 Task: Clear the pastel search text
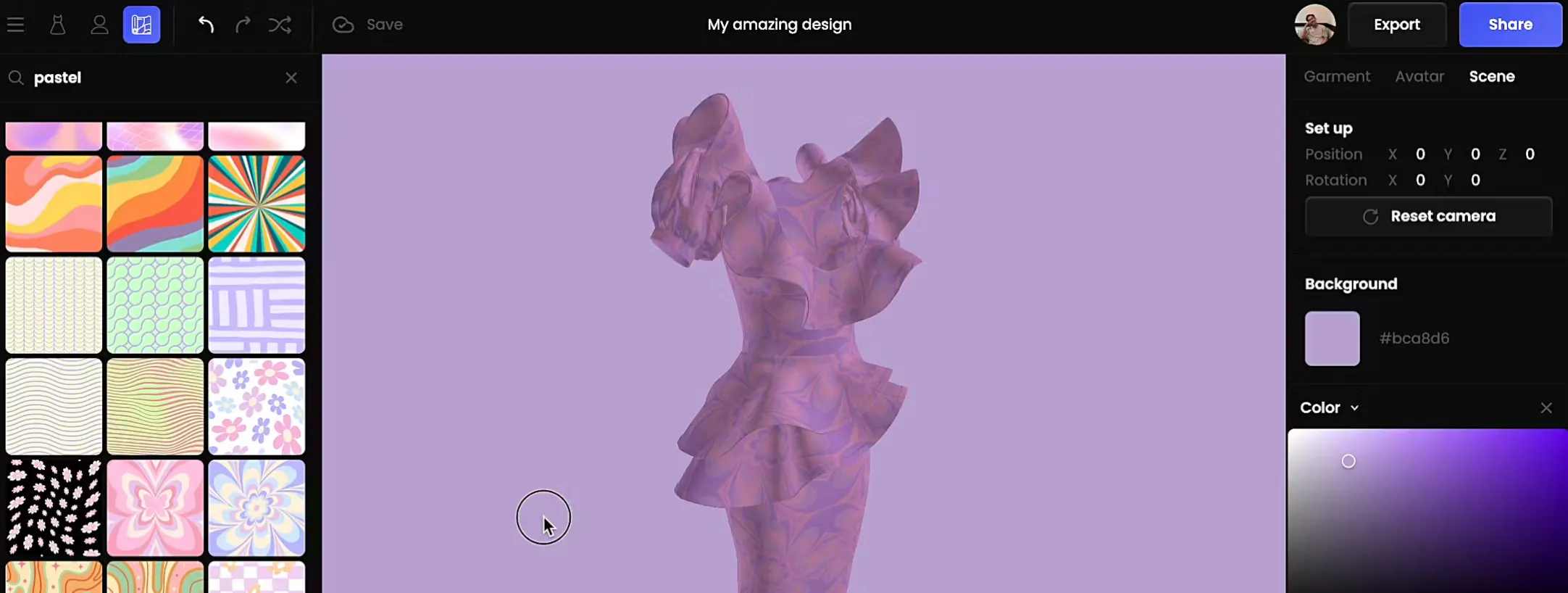(x=291, y=78)
